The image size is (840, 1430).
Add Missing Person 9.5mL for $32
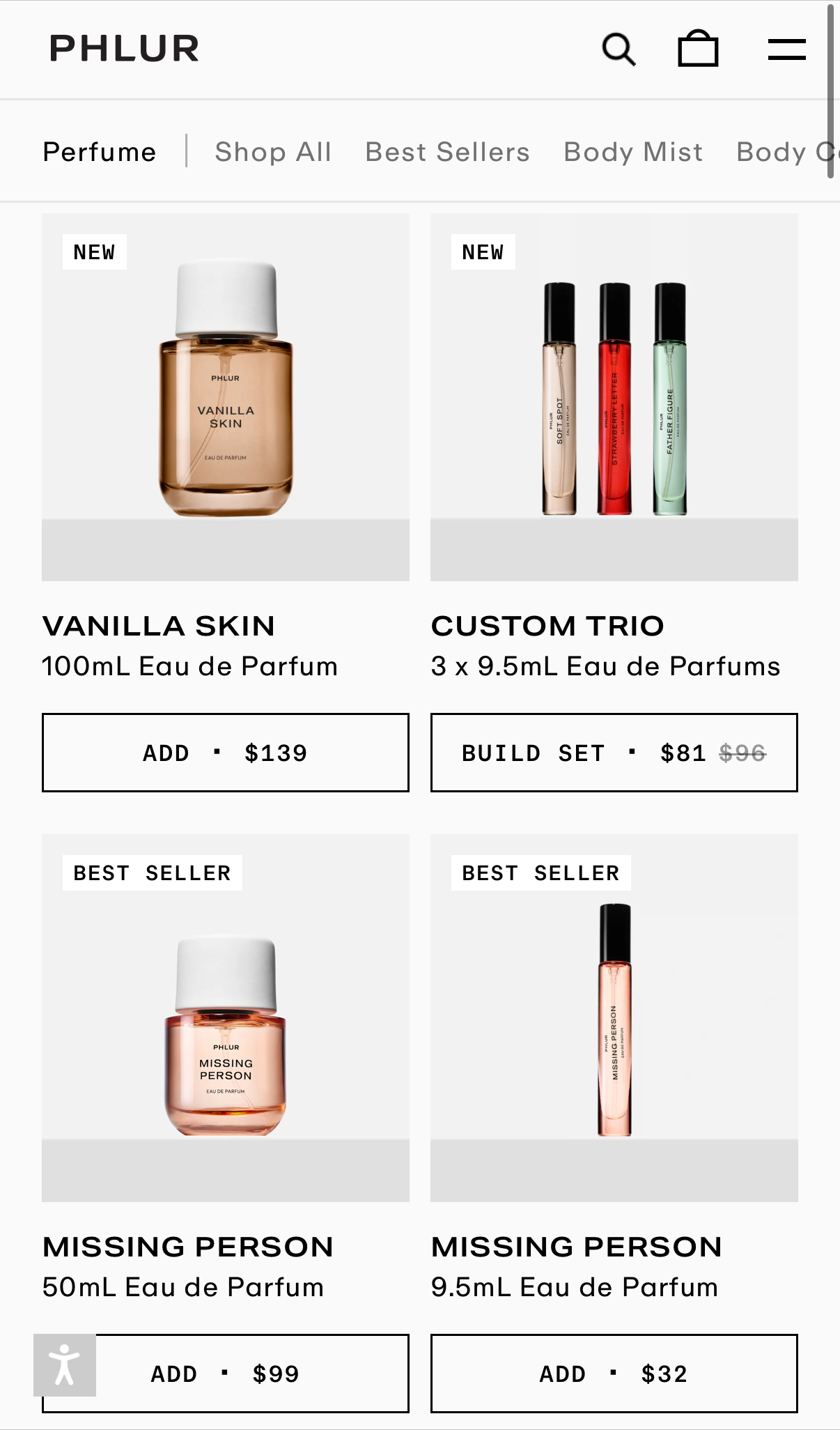click(614, 1374)
